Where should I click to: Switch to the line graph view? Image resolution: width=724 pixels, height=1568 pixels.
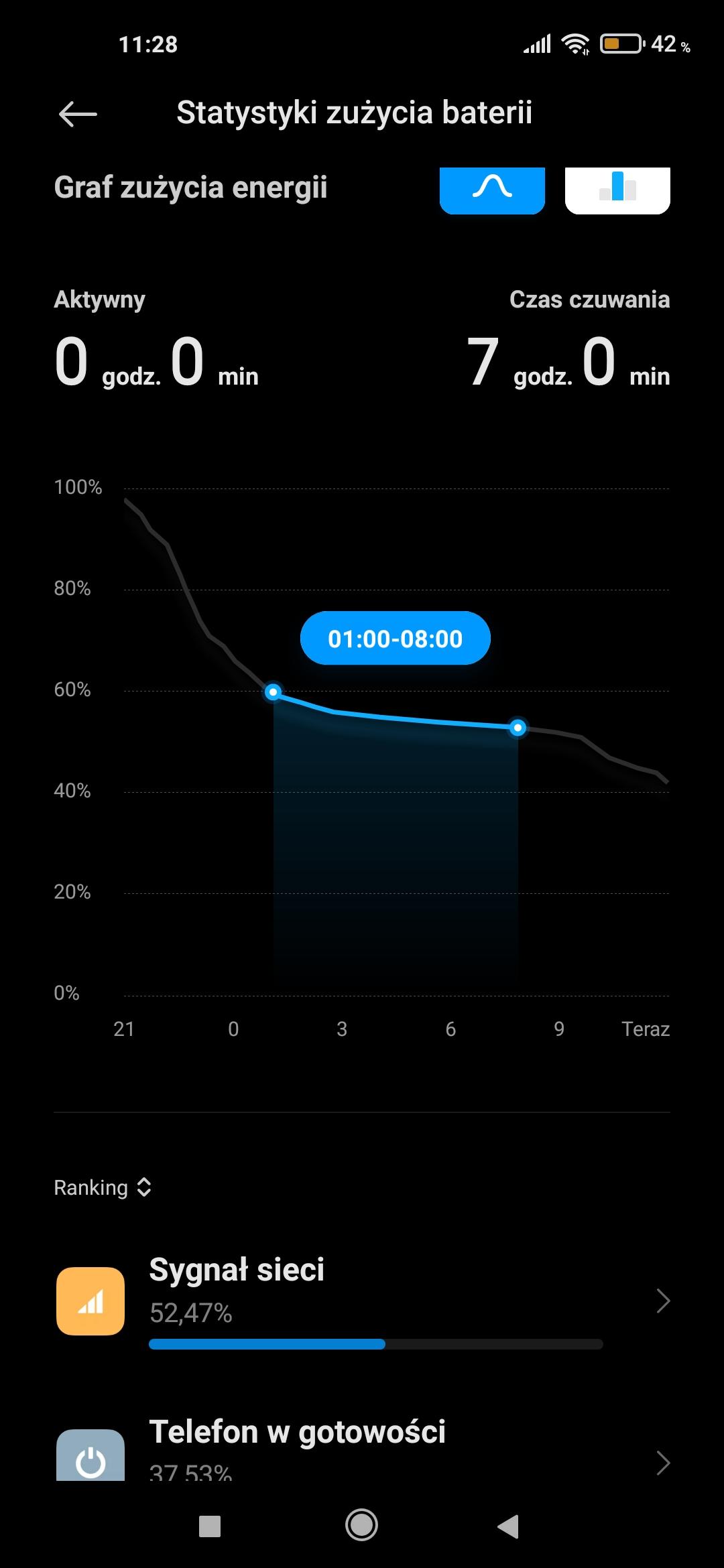pos(492,190)
